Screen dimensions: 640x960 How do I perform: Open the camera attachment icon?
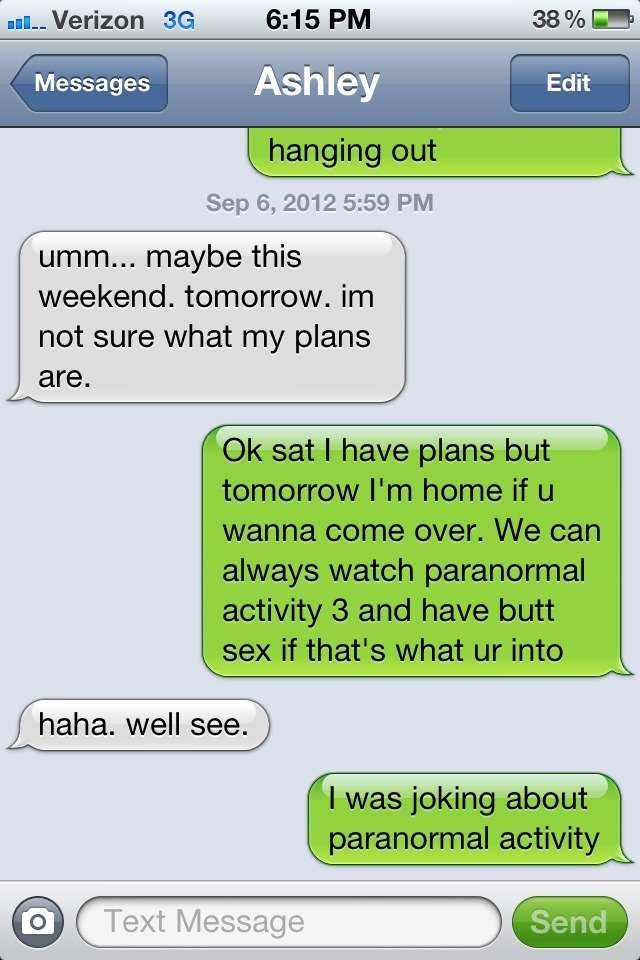(38, 921)
